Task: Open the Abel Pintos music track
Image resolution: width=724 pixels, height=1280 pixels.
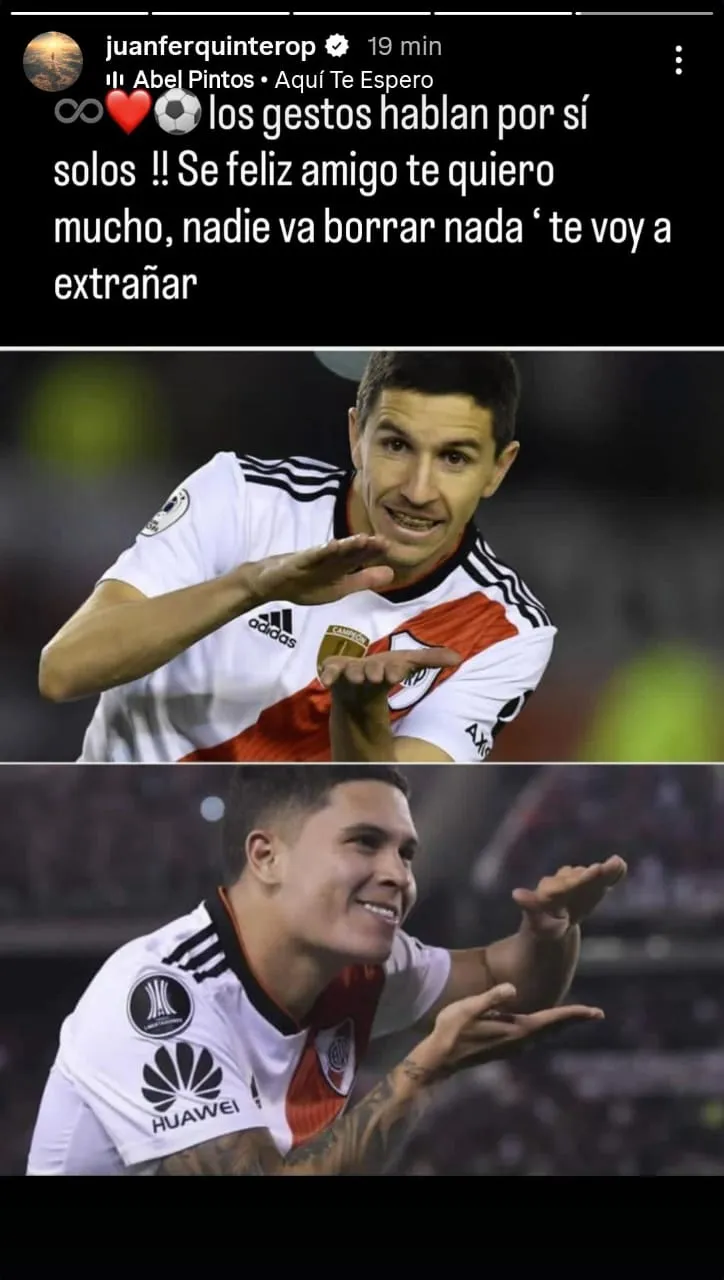Action: pos(270,80)
